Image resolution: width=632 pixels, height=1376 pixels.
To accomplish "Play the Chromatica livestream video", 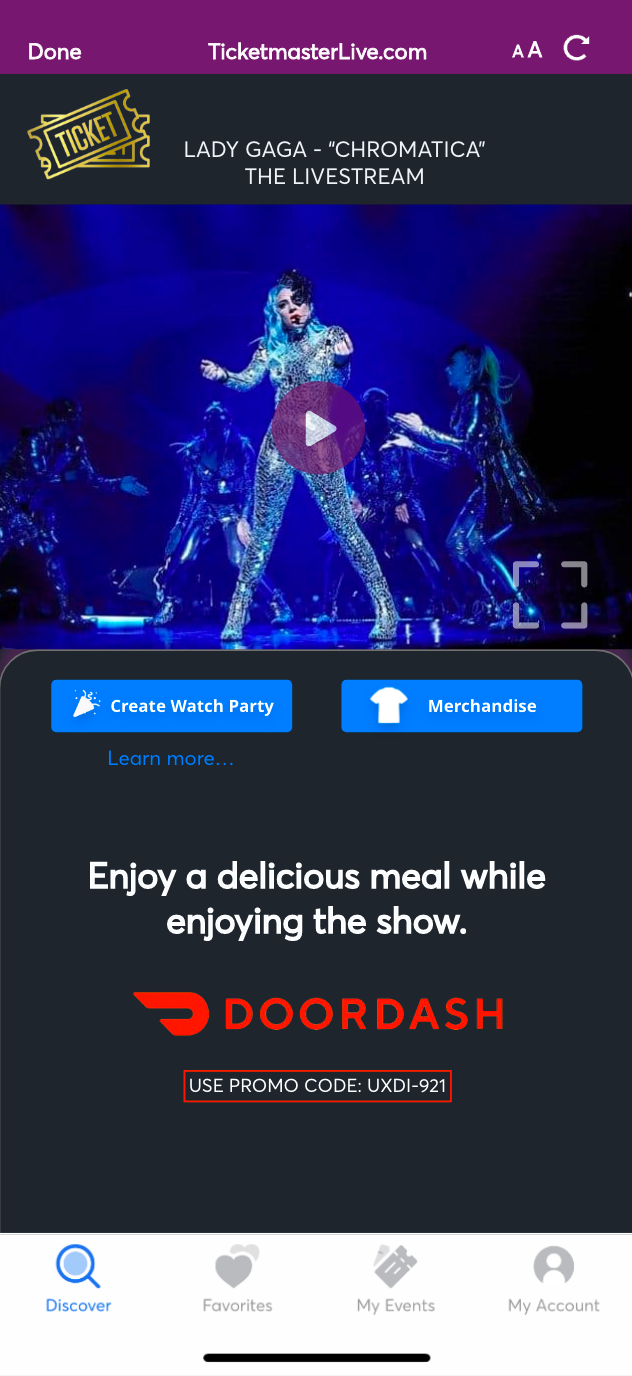I will 318,428.
